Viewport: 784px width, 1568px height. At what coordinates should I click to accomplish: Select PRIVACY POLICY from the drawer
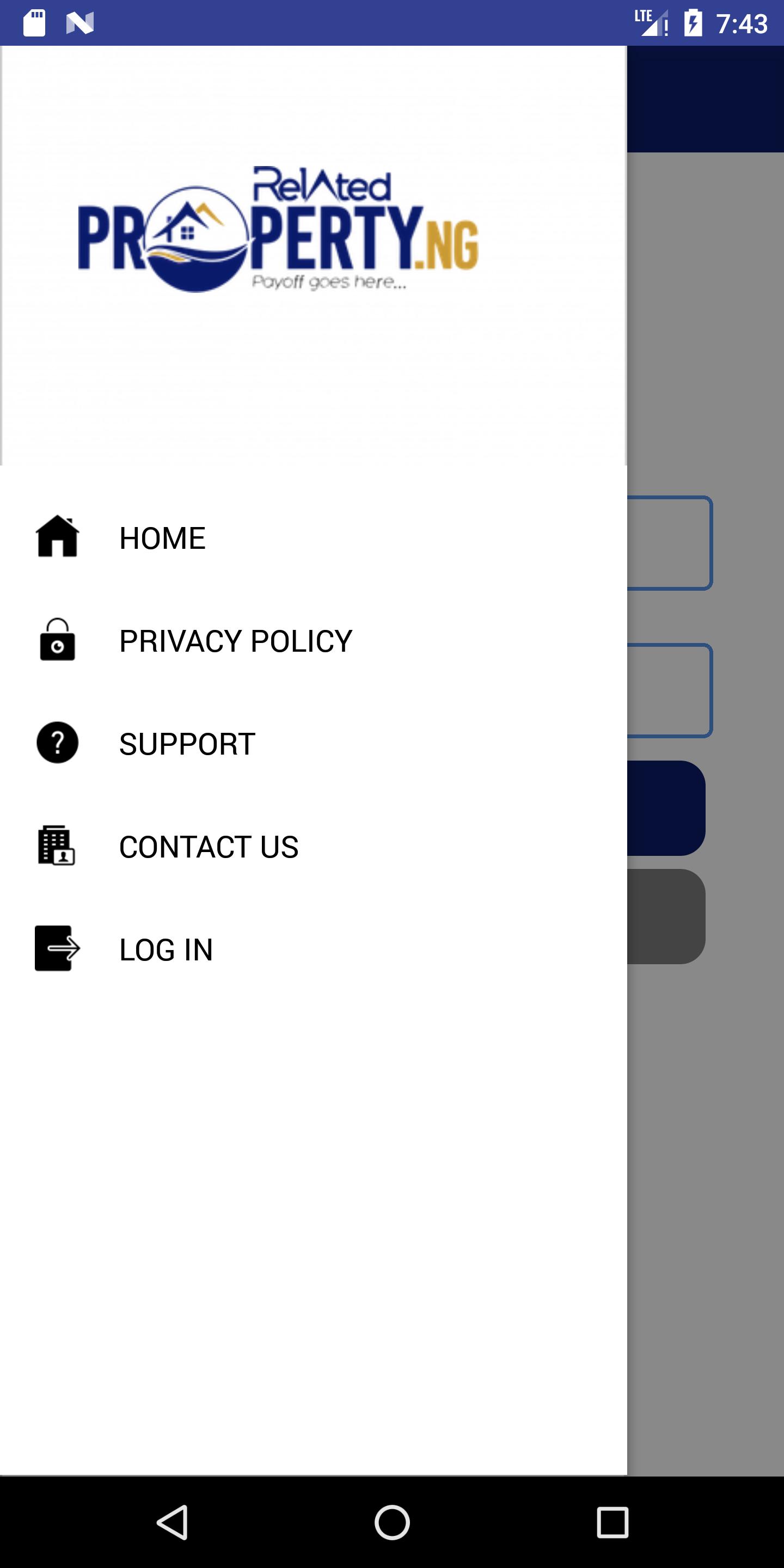[x=235, y=640]
